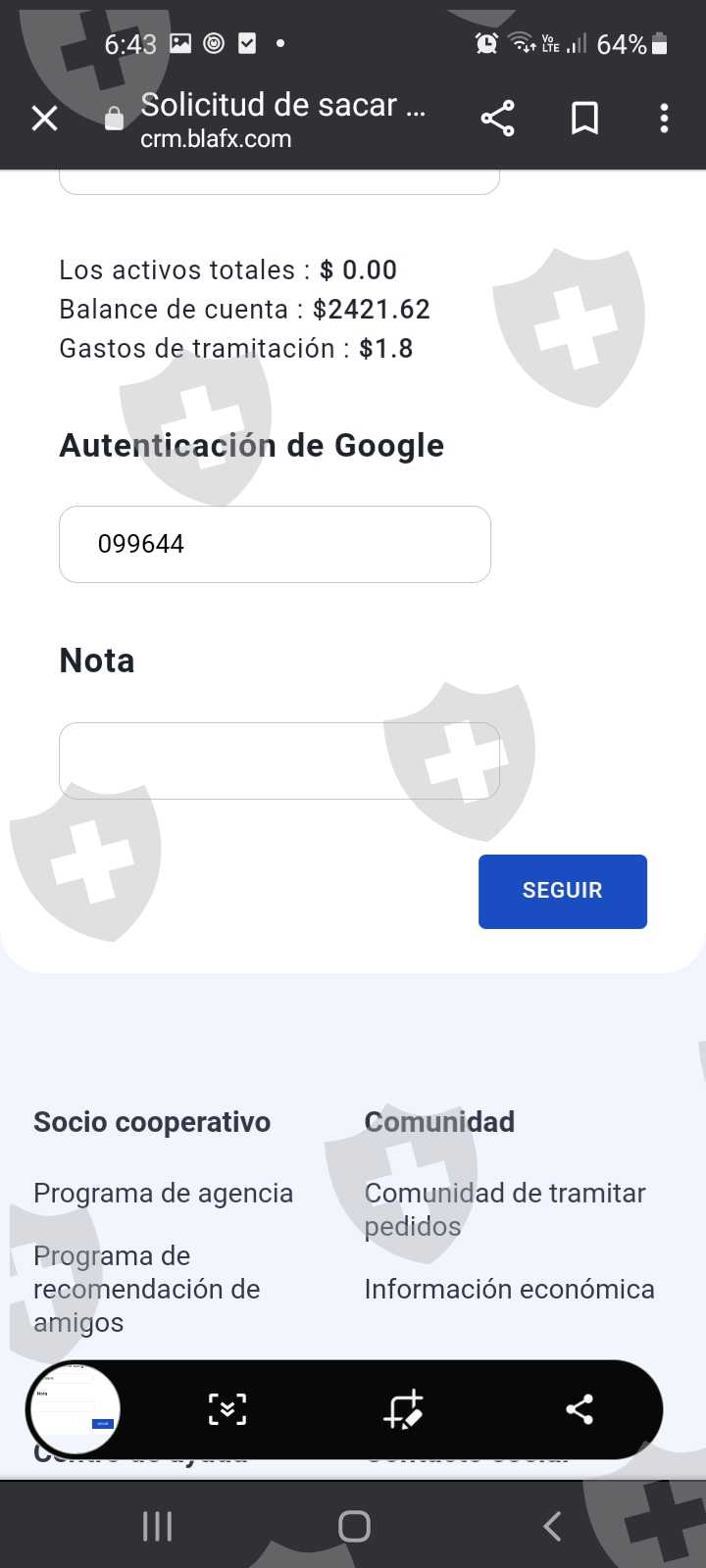This screenshot has height=1568, width=706.
Task: Share the screenshot from the toolbar
Action: click(580, 1409)
